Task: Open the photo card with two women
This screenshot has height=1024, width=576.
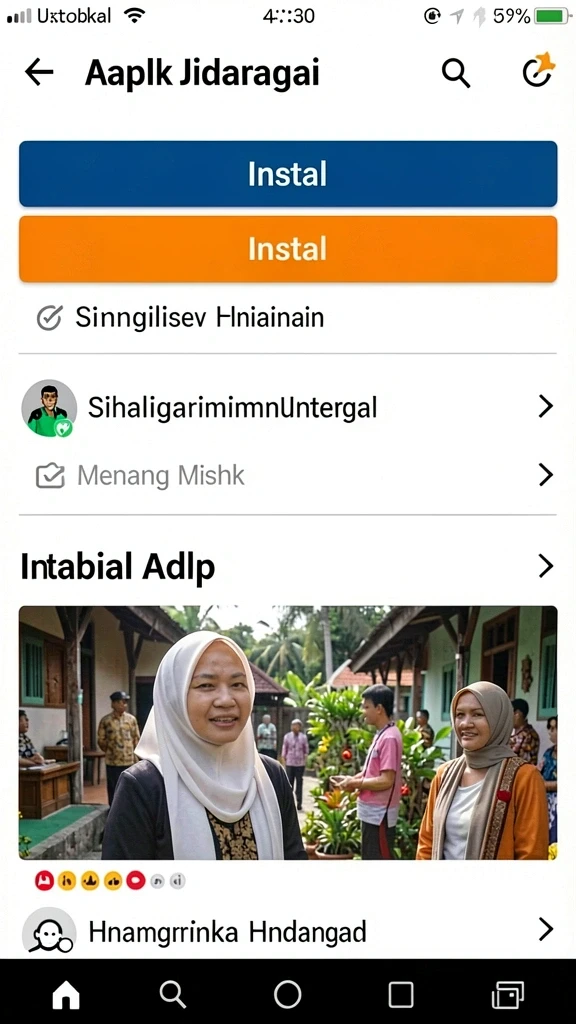Action: point(288,733)
